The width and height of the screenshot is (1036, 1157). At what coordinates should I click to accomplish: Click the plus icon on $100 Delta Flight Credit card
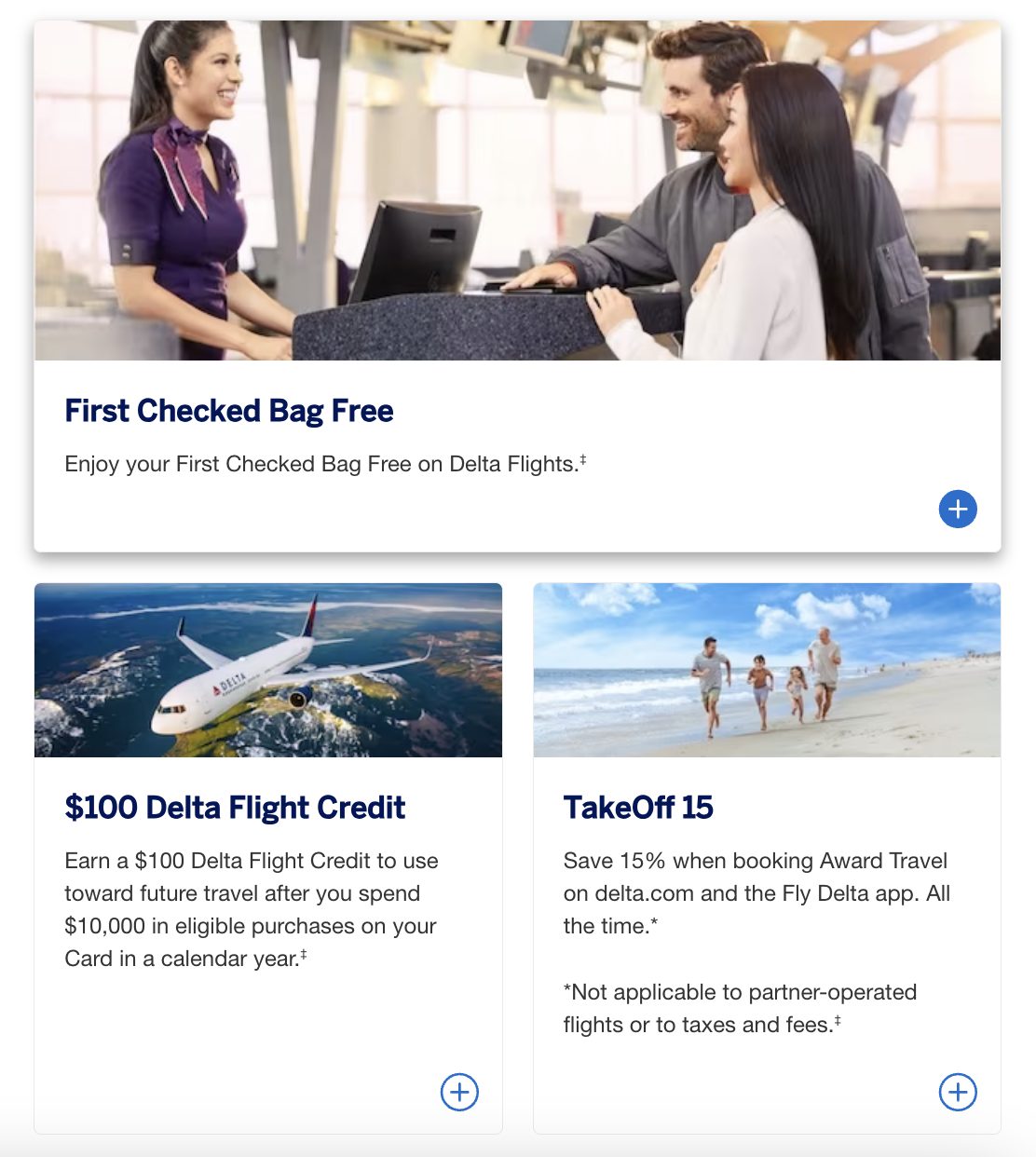(458, 1092)
